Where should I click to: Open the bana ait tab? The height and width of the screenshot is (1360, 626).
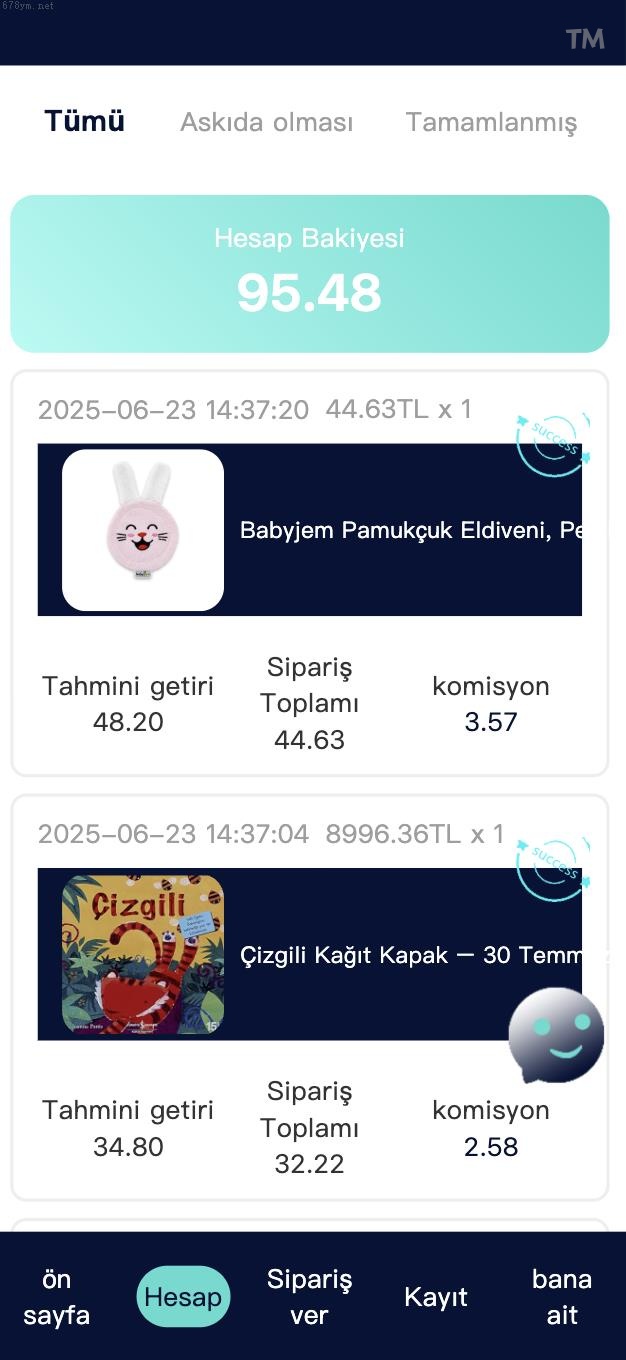click(x=562, y=1297)
